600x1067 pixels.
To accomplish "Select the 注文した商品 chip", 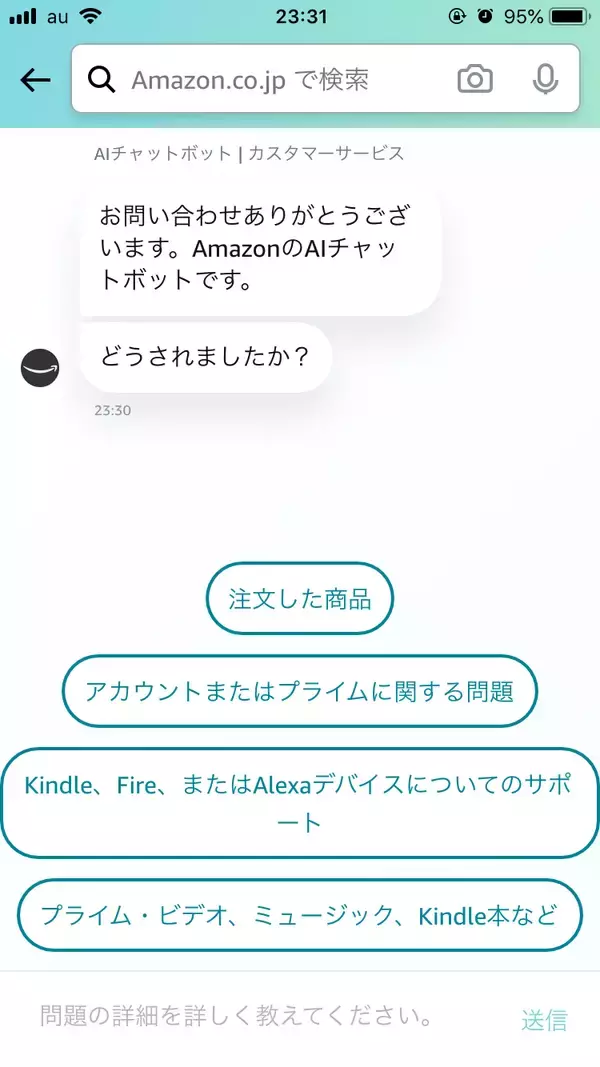I will point(300,599).
